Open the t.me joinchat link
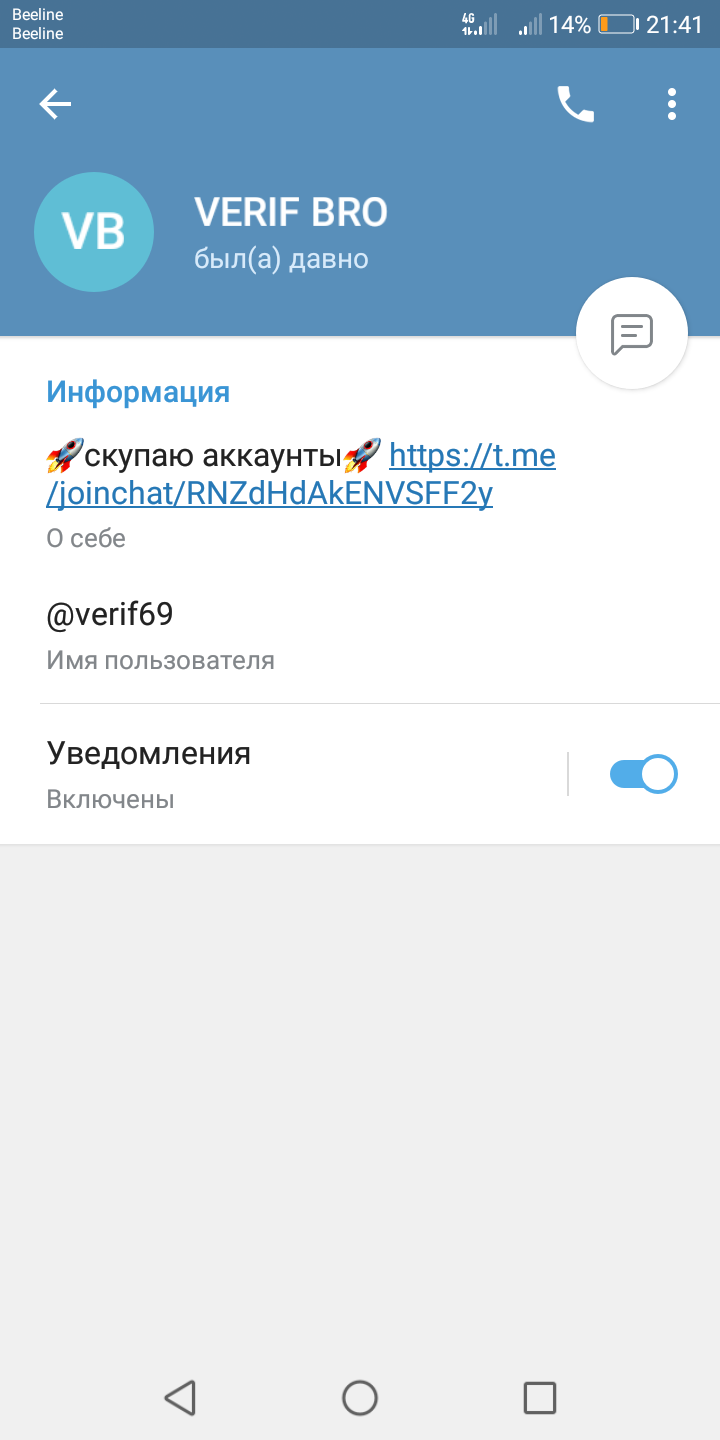Image resolution: width=720 pixels, height=1440 pixels. pyautogui.click(x=301, y=475)
